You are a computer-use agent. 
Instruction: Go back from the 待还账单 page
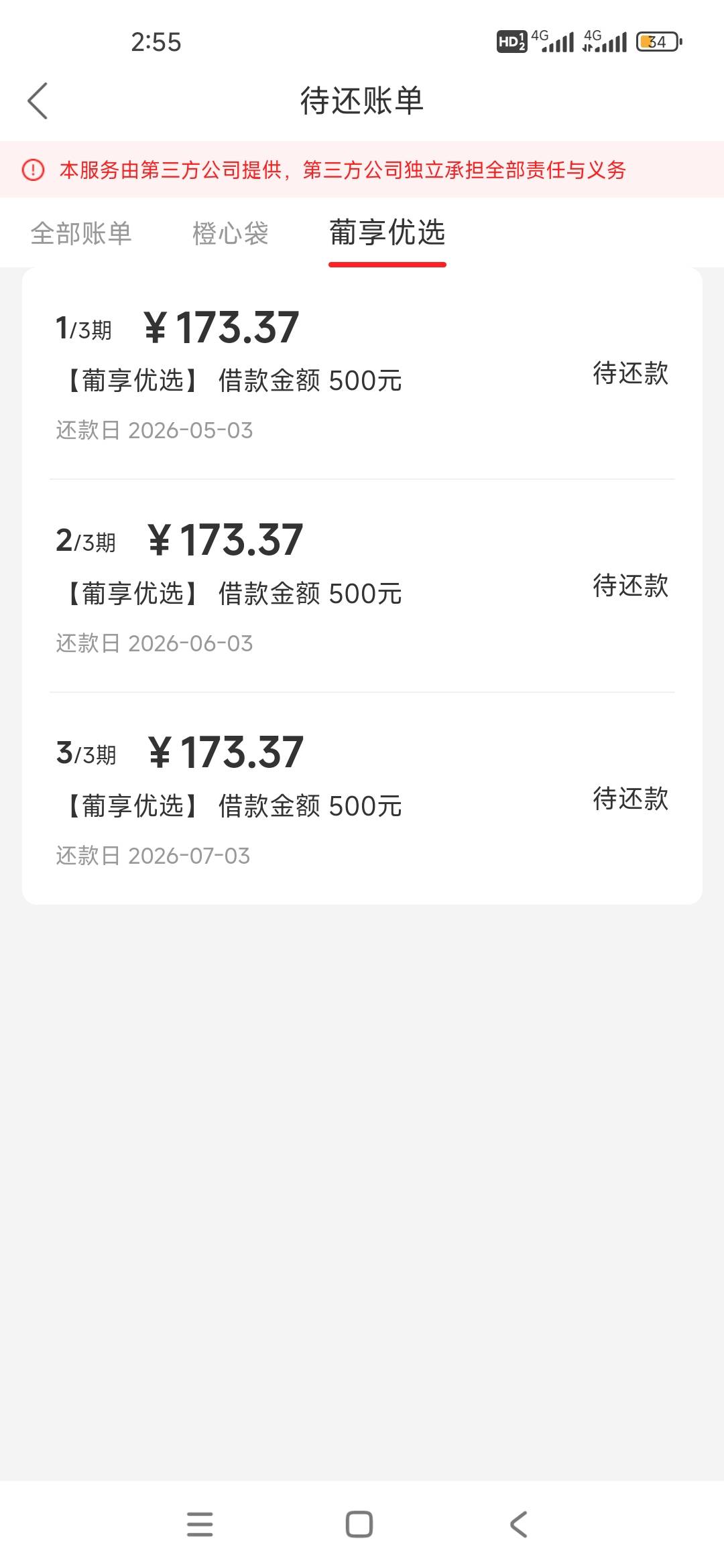click(38, 101)
